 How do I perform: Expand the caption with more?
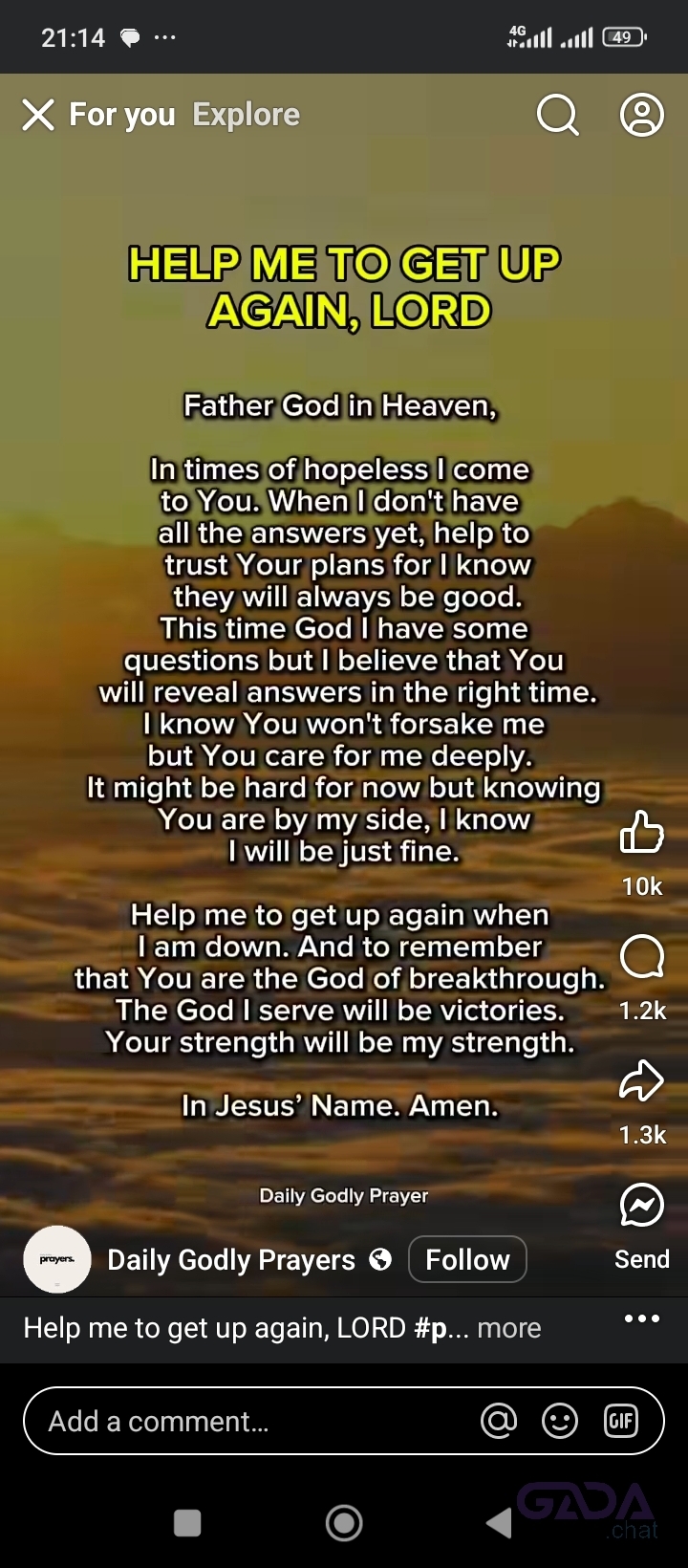(508, 1328)
